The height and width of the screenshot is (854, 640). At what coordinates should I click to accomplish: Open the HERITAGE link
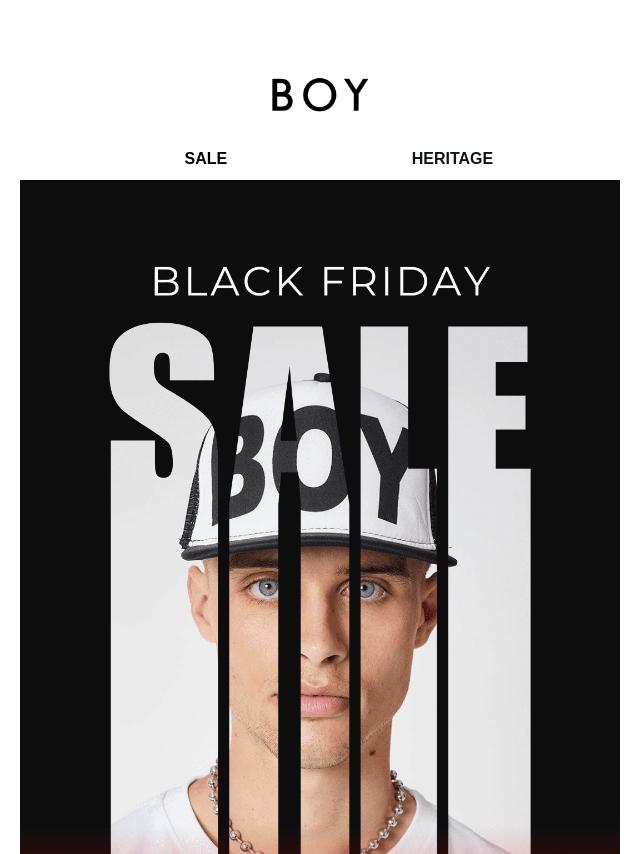click(x=452, y=158)
